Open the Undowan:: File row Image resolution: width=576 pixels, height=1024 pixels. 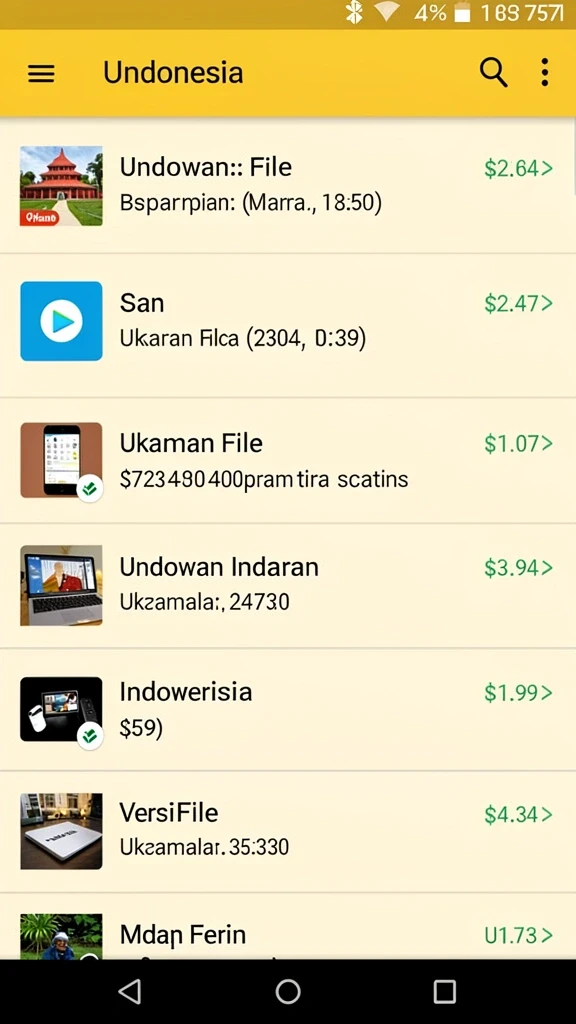point(288,185)
